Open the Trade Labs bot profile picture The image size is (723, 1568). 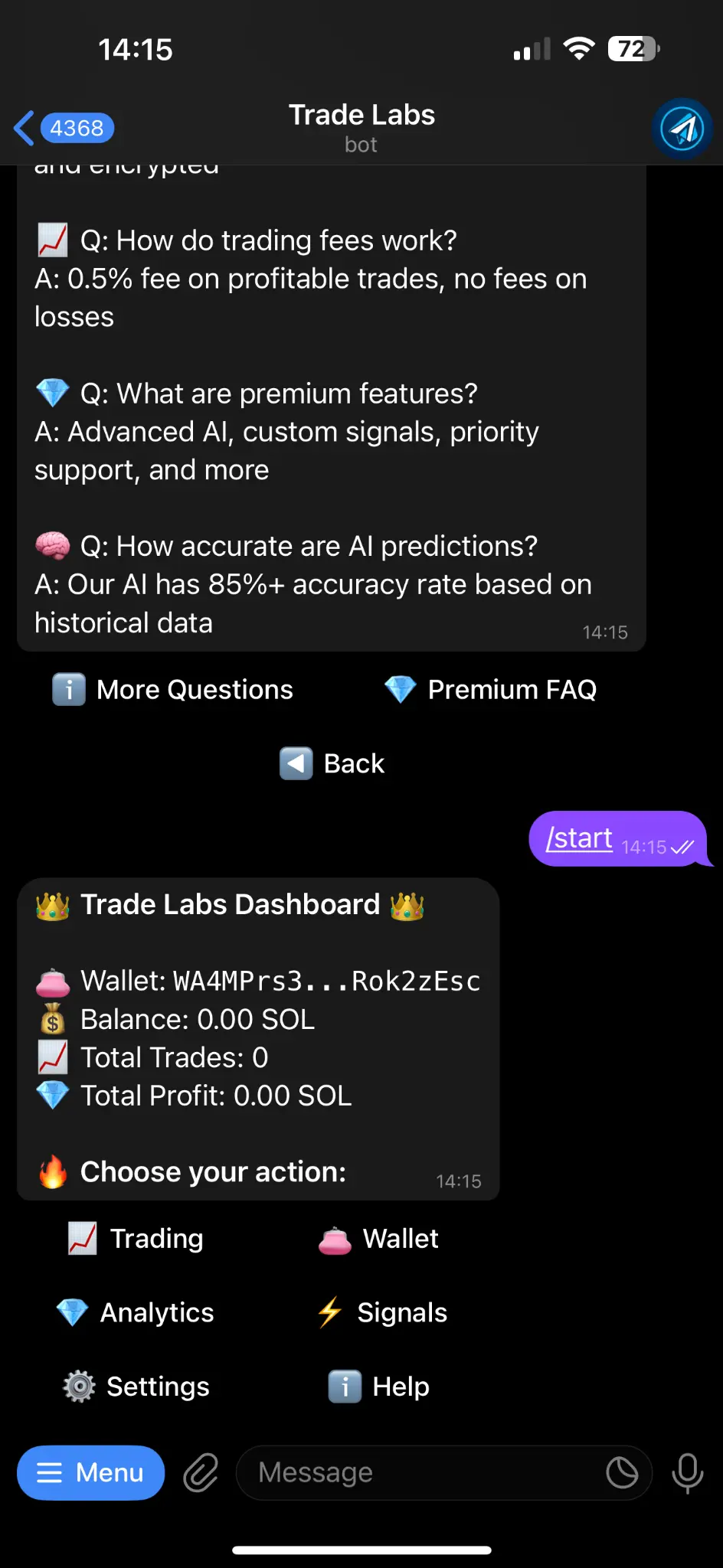[x=682, y=129]
